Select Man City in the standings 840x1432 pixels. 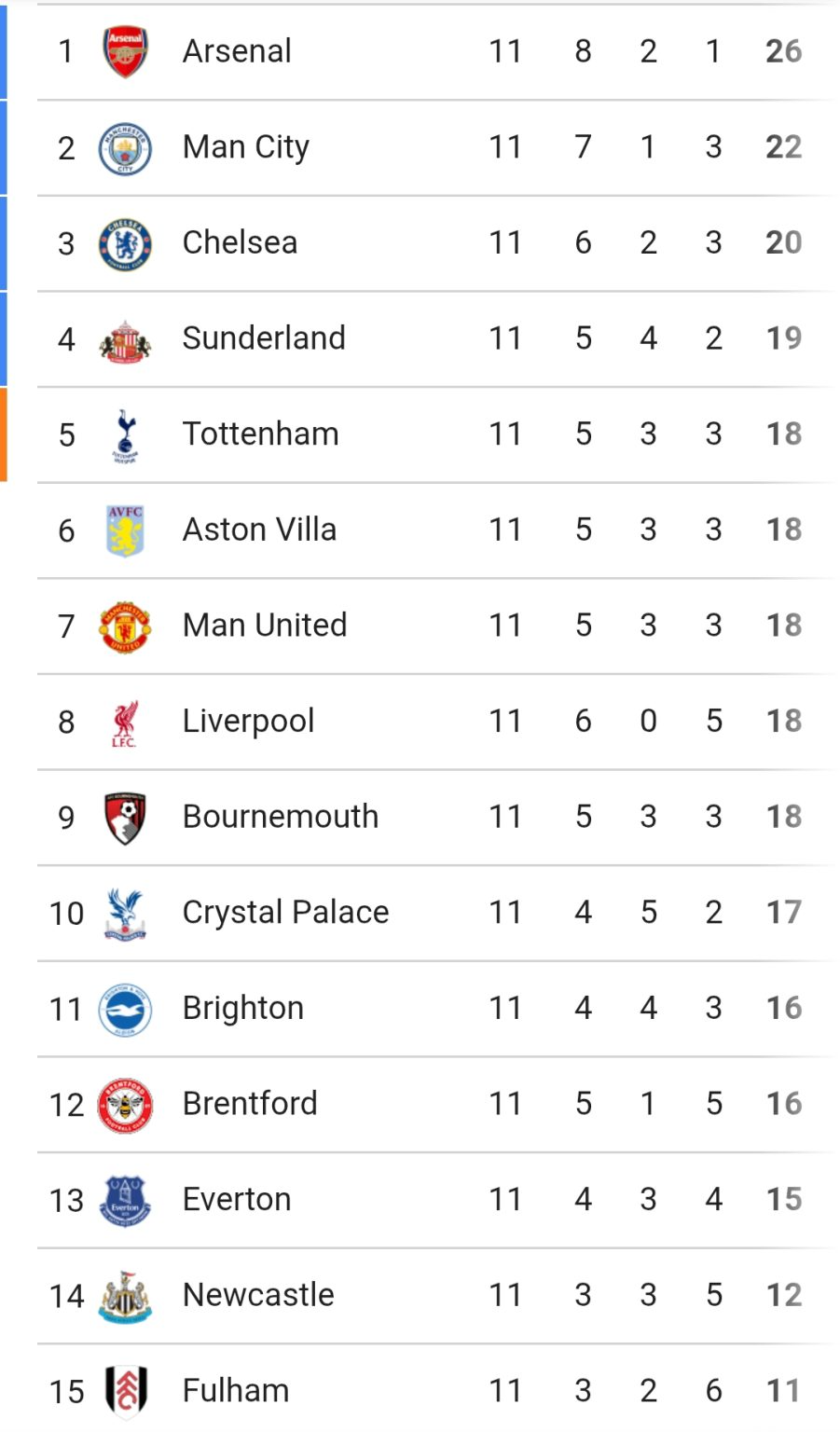pyautogui.click(x=245, y=147)
